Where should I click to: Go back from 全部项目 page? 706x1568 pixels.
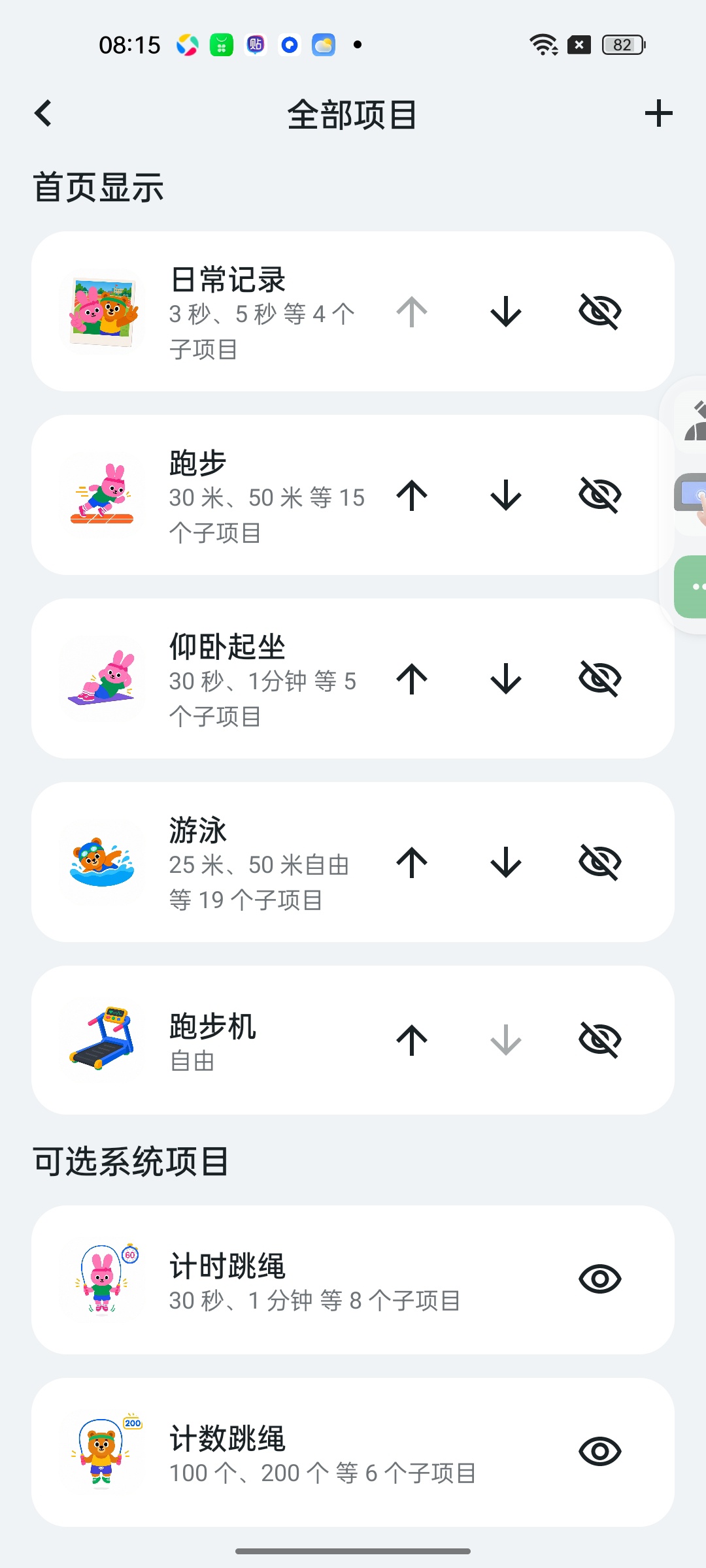[43, 114]
